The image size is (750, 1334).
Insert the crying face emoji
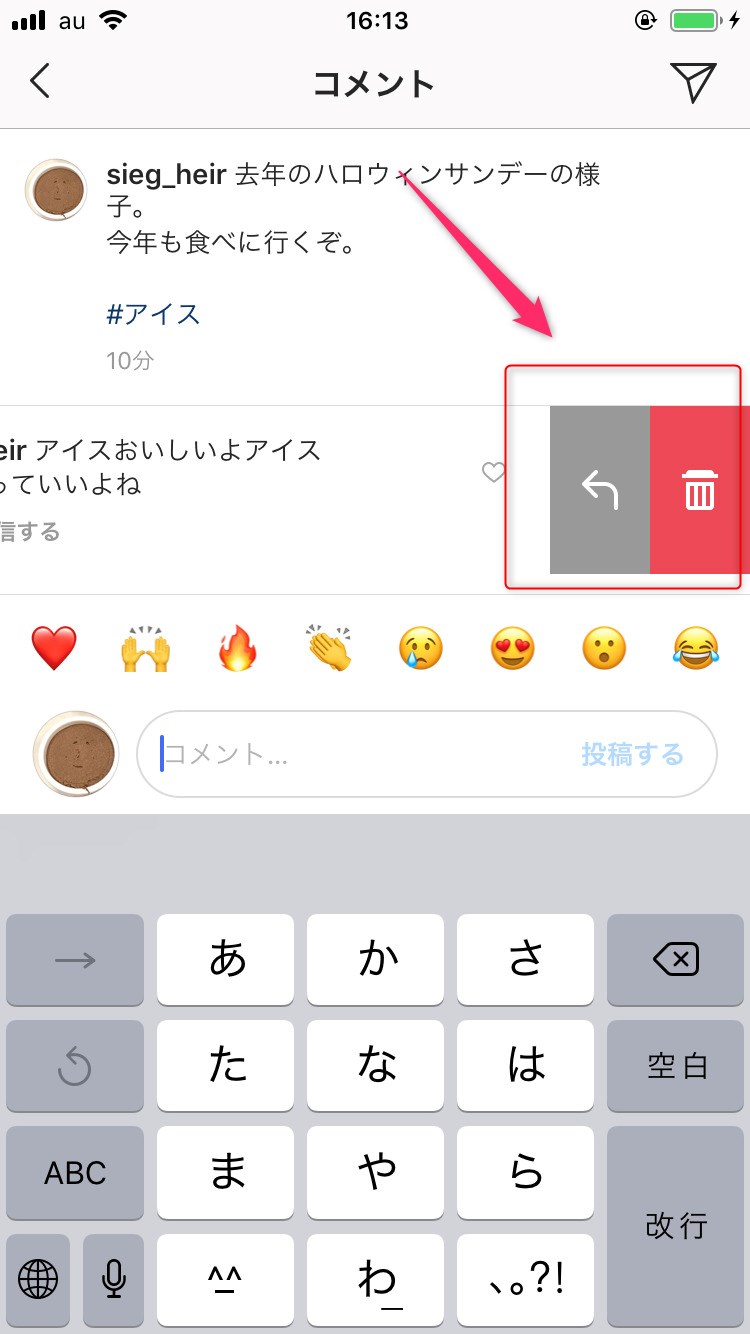coord(421,650)
